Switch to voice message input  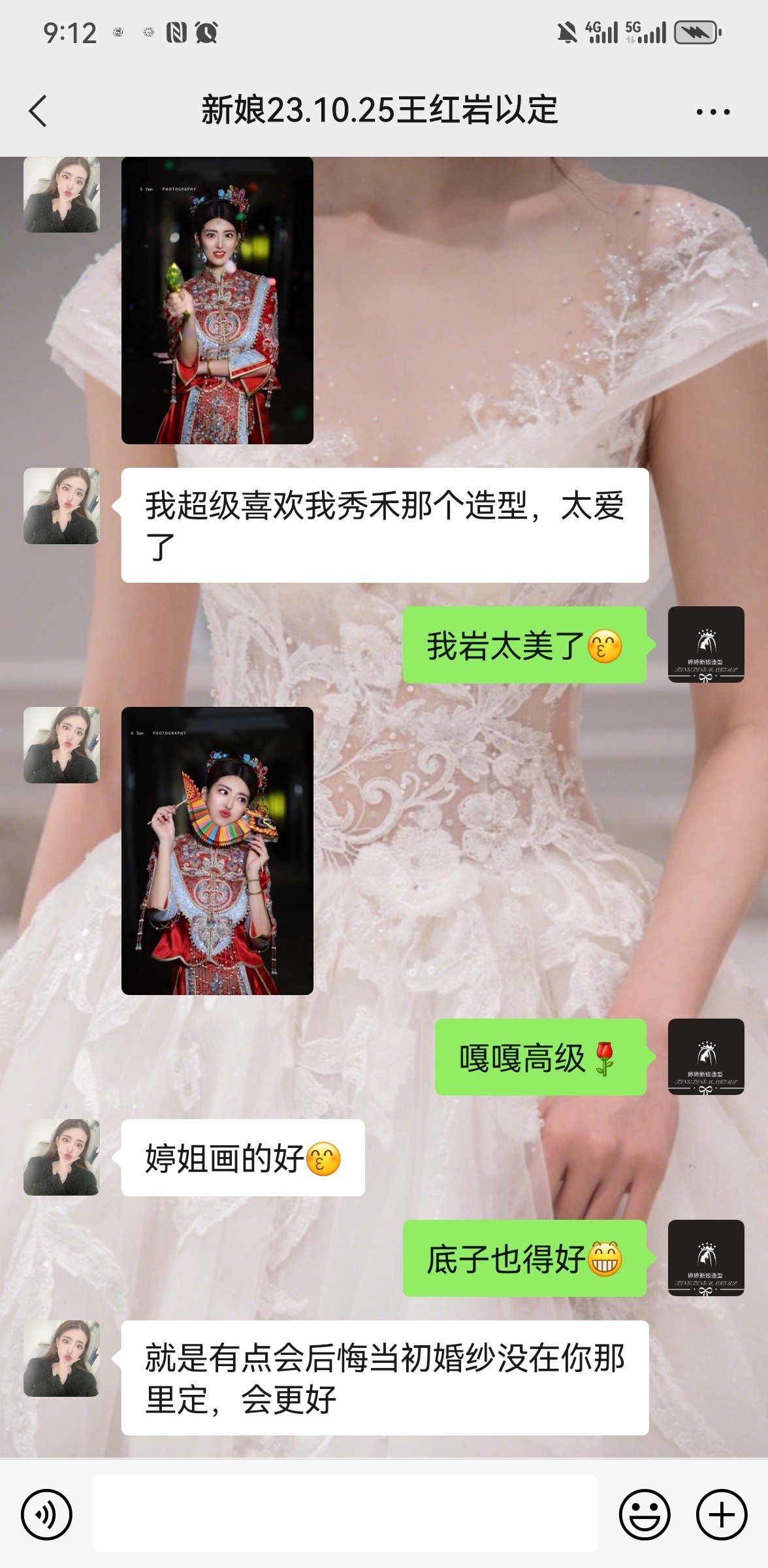46,1514
